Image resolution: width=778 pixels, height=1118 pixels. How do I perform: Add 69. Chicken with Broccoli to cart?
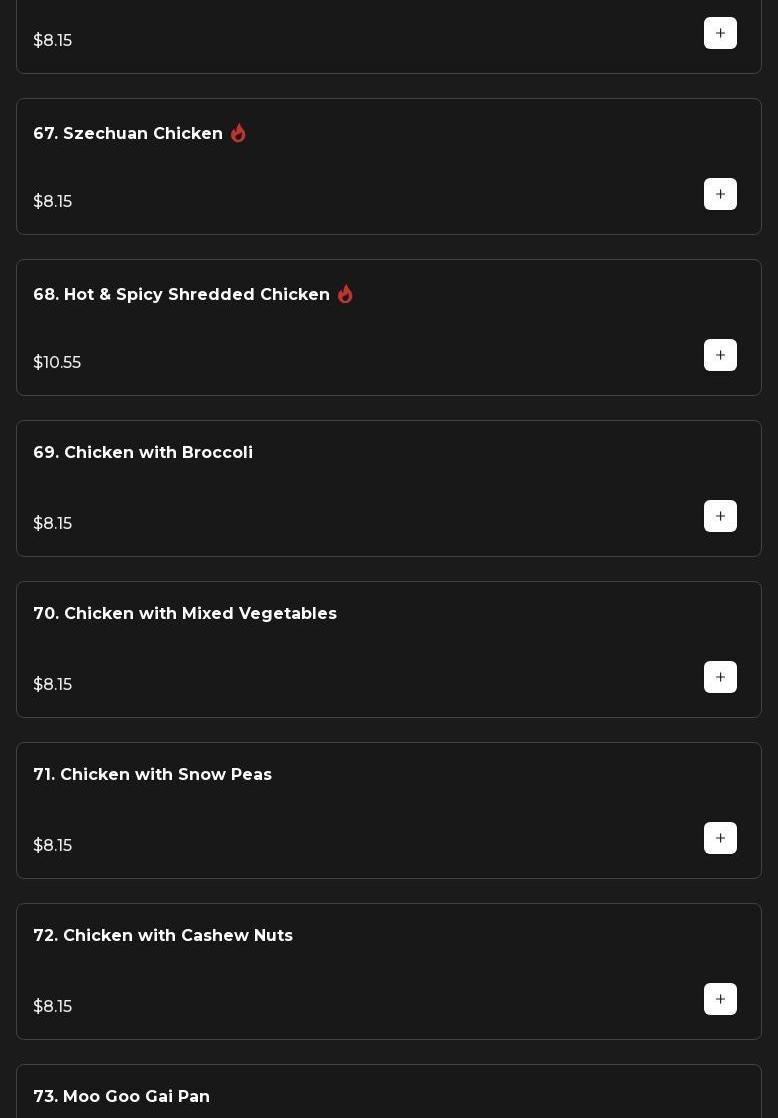click(720, 516)
